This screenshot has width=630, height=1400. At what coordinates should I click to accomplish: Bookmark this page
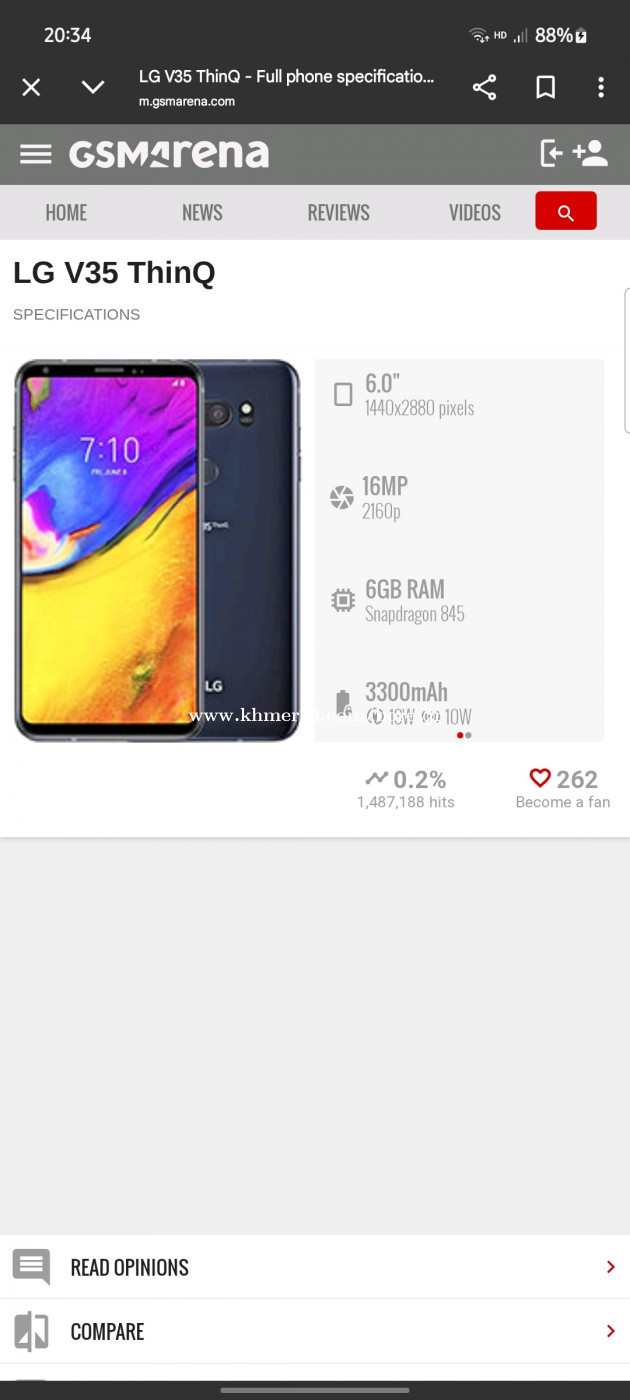(x=545, y=88)
